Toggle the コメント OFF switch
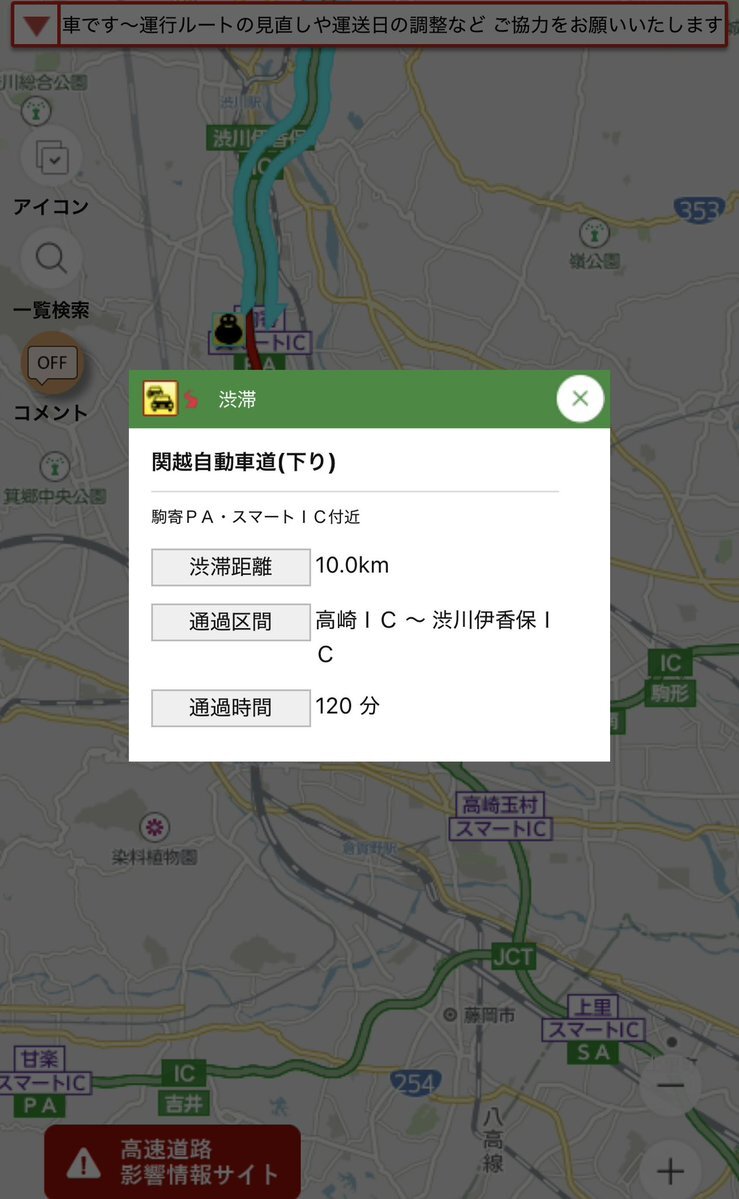This screenshot has width=739, height=1199. pos(51,362)
